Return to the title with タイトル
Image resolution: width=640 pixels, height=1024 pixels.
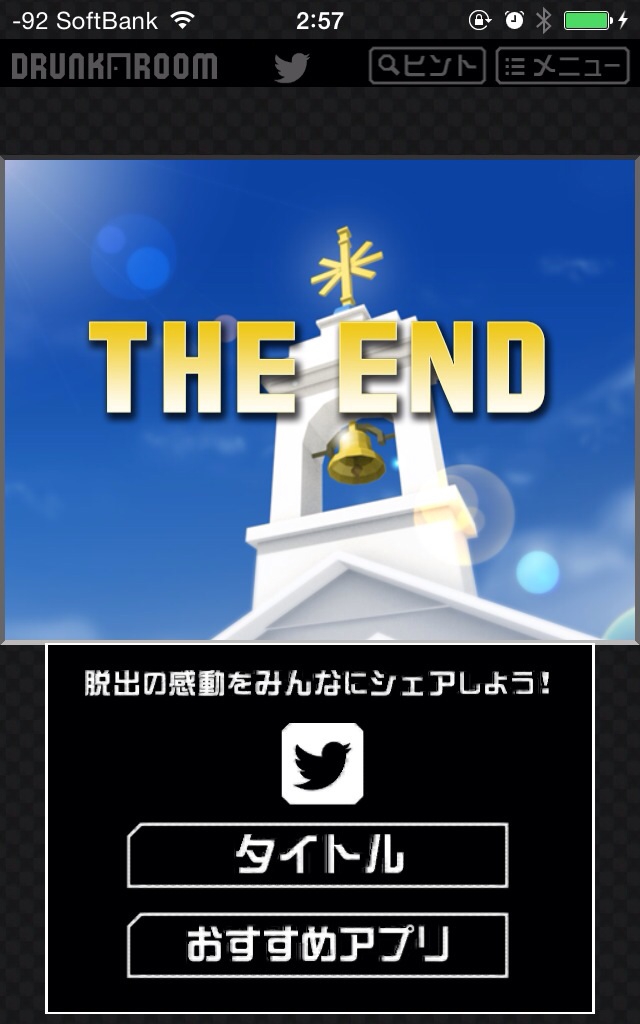(318, 855)
